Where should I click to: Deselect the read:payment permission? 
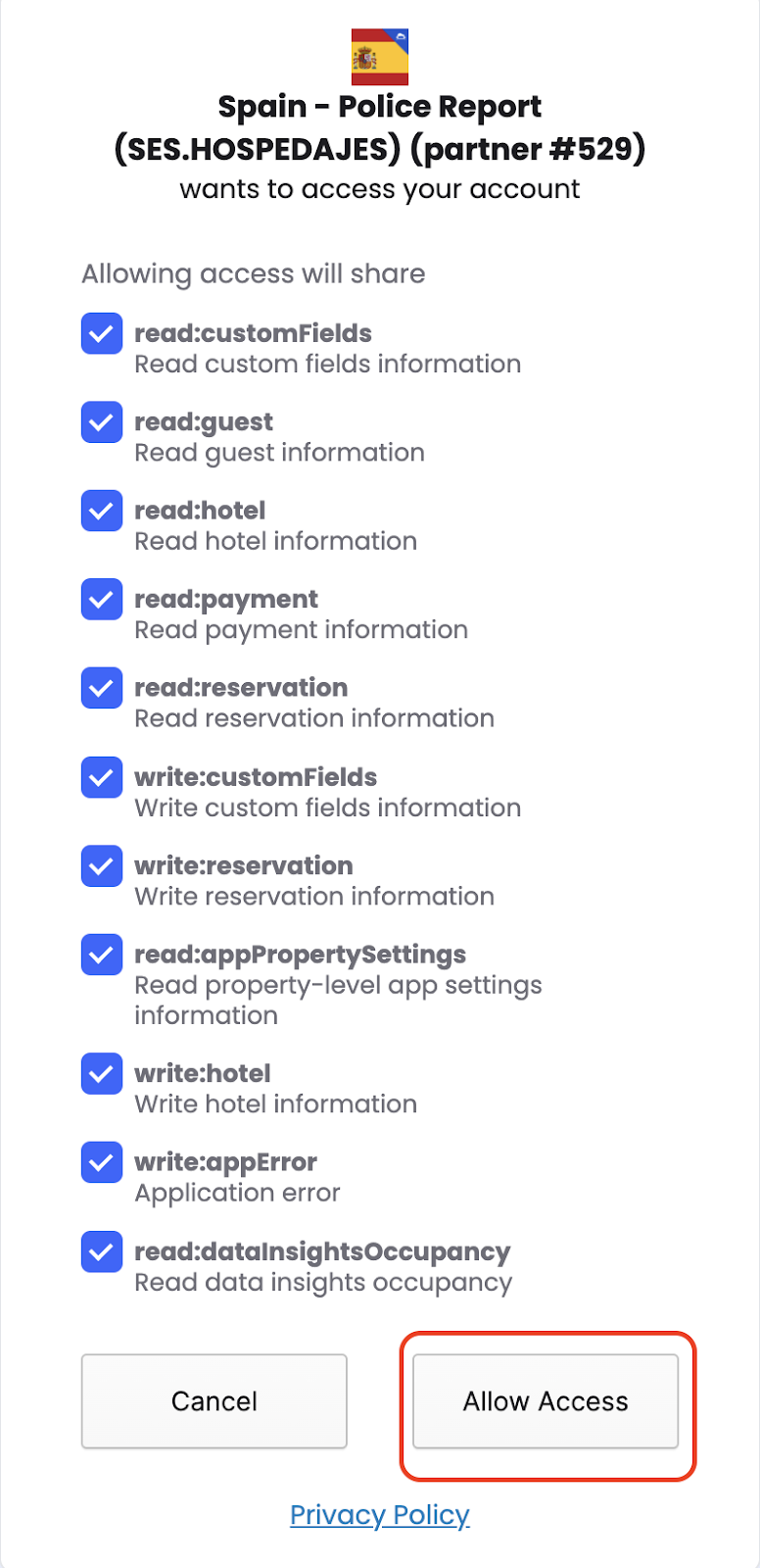(x=102, y=600)
